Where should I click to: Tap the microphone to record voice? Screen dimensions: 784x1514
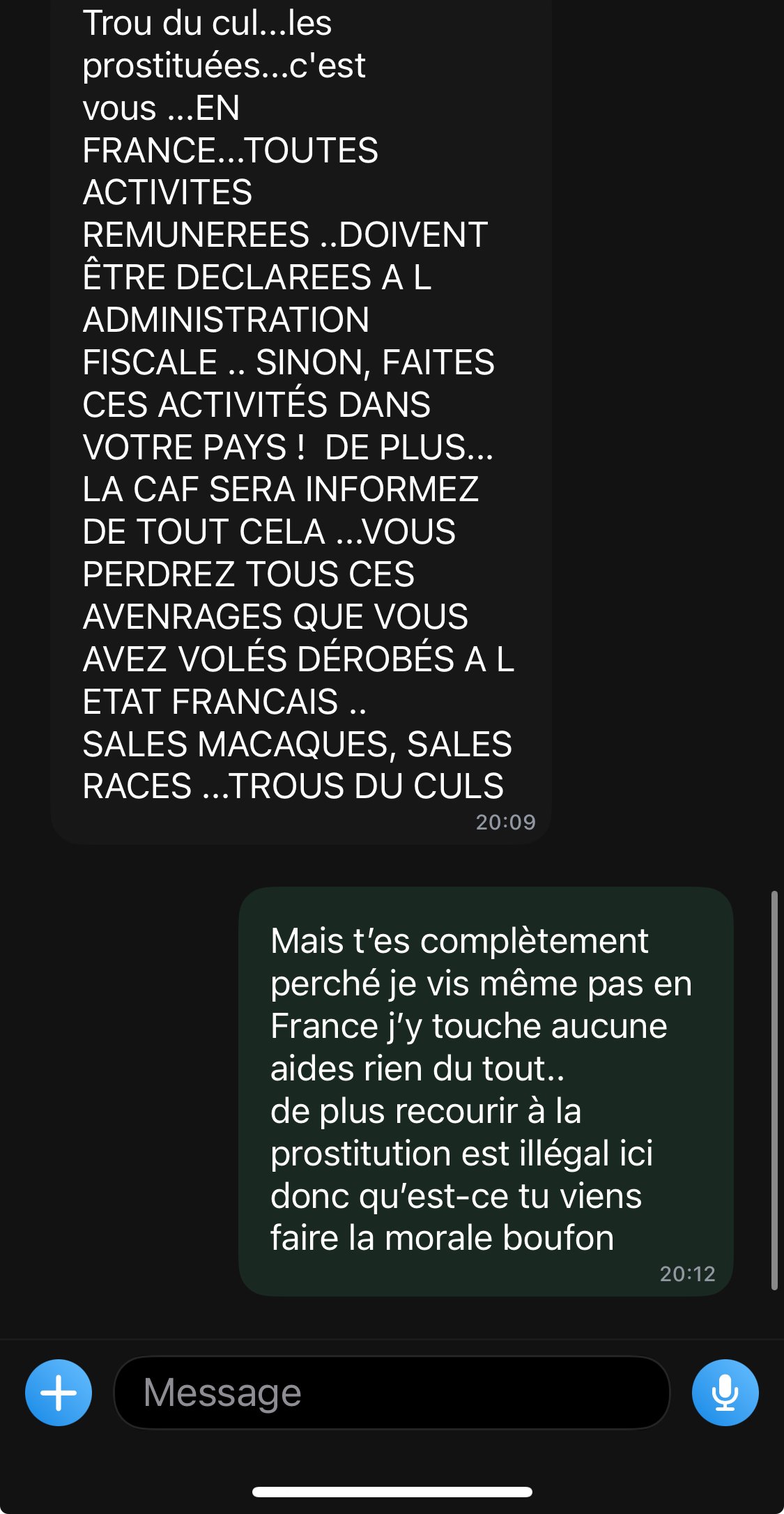[725, 1392]
